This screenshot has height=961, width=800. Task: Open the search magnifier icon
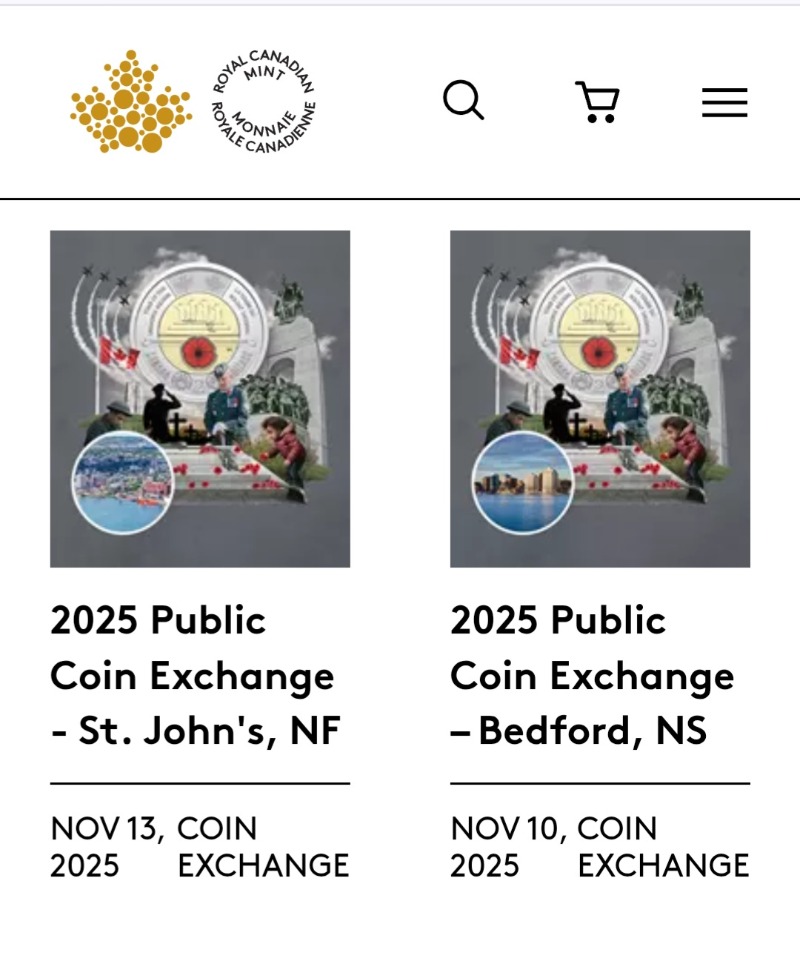(463, 101)
